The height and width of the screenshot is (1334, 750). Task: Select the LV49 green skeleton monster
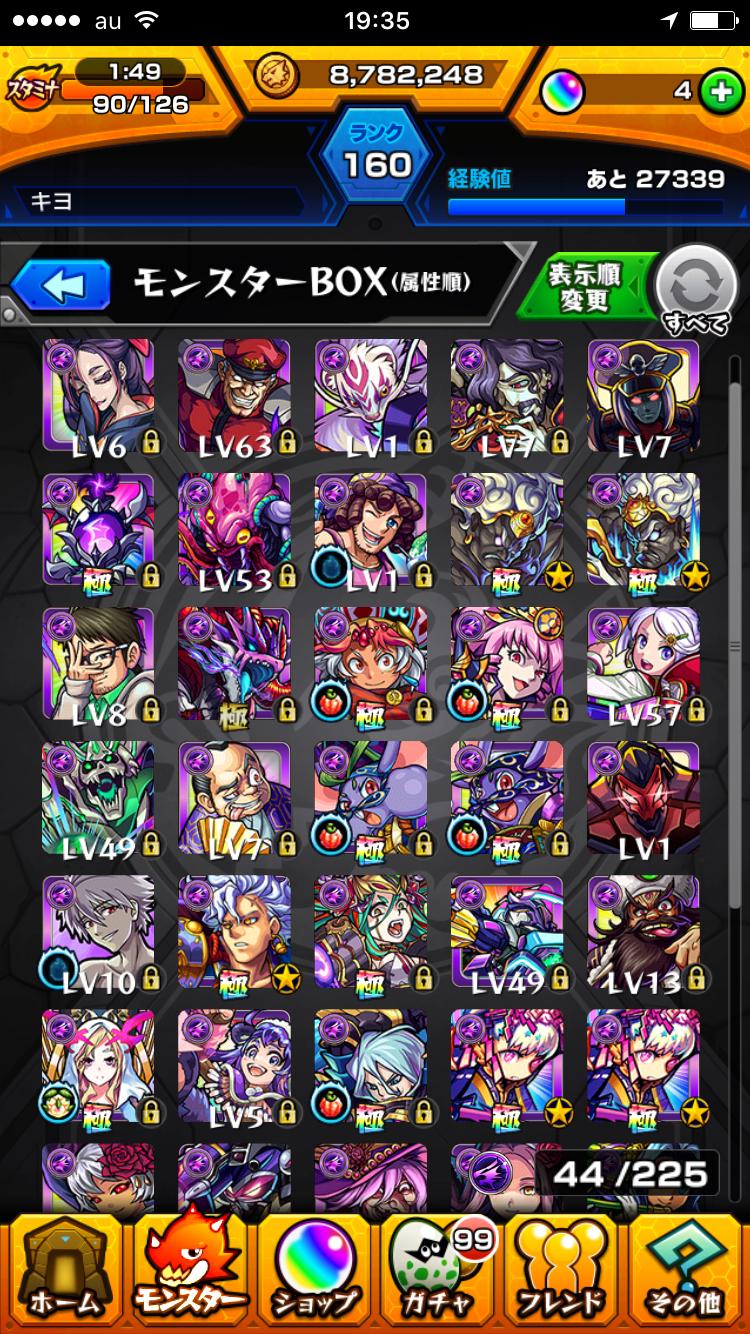click(x=99, y=798)
